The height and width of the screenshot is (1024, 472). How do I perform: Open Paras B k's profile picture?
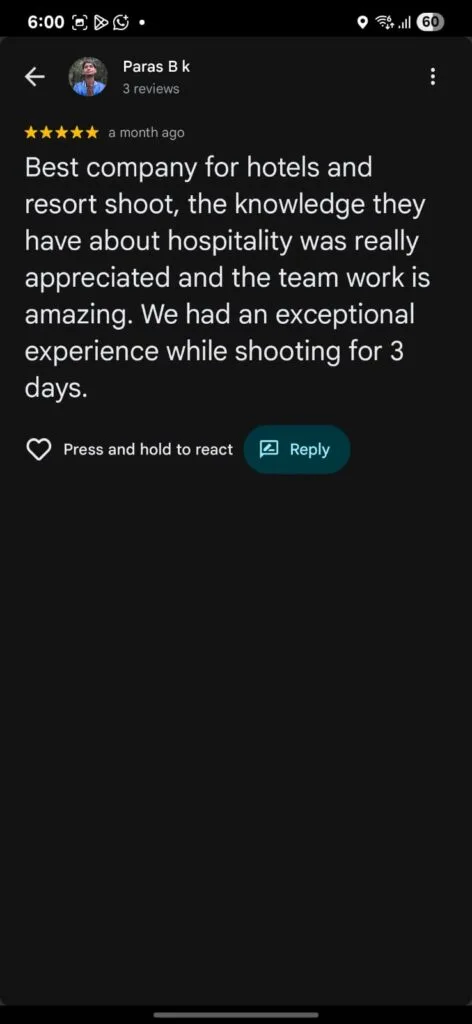(x=88, y=77)
